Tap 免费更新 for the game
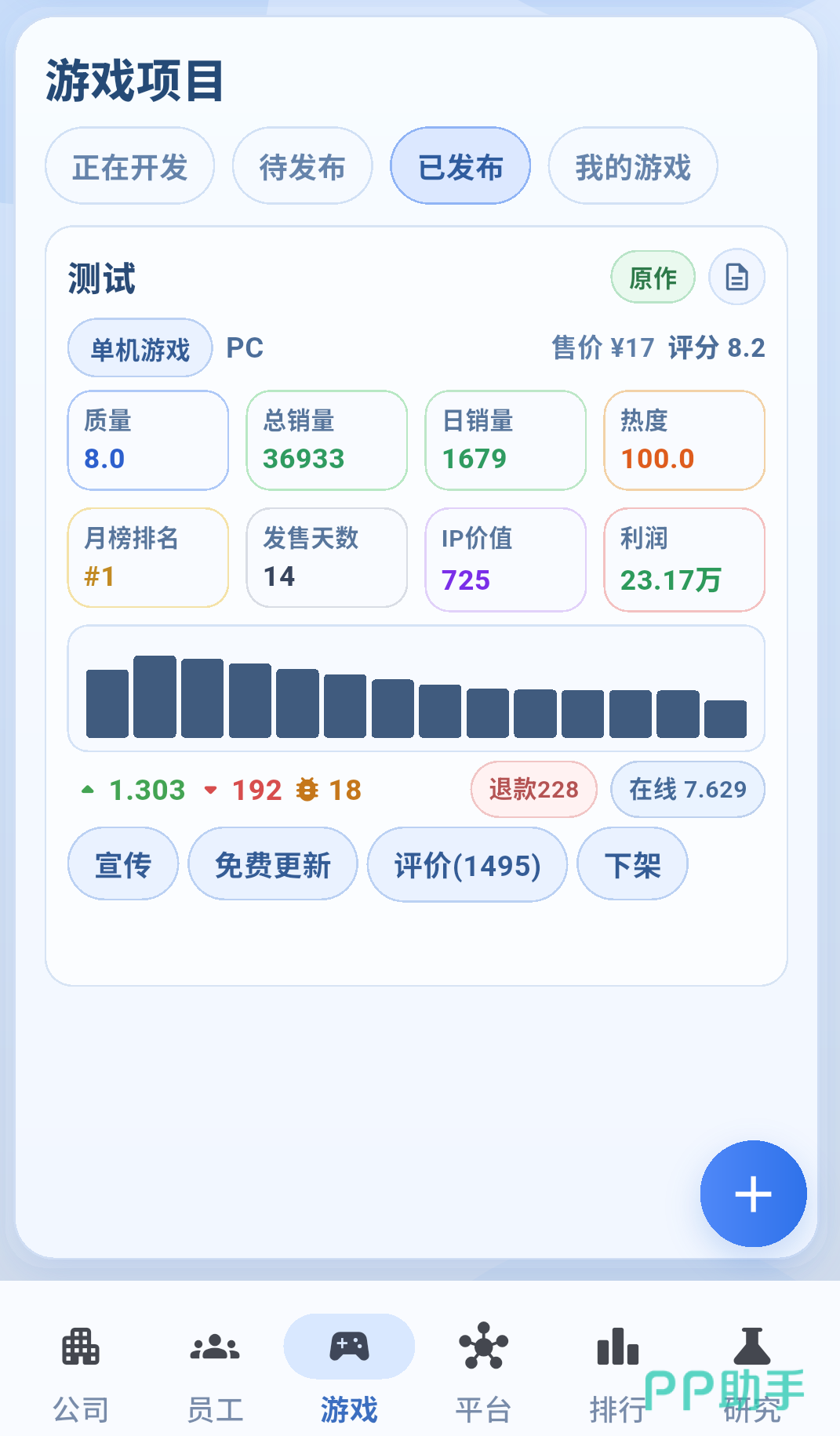 pos(273,864)
